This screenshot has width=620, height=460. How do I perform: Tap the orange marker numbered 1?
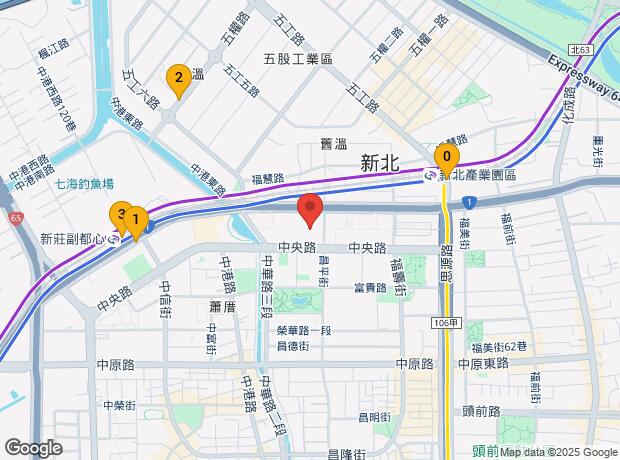tap(137, 220)
